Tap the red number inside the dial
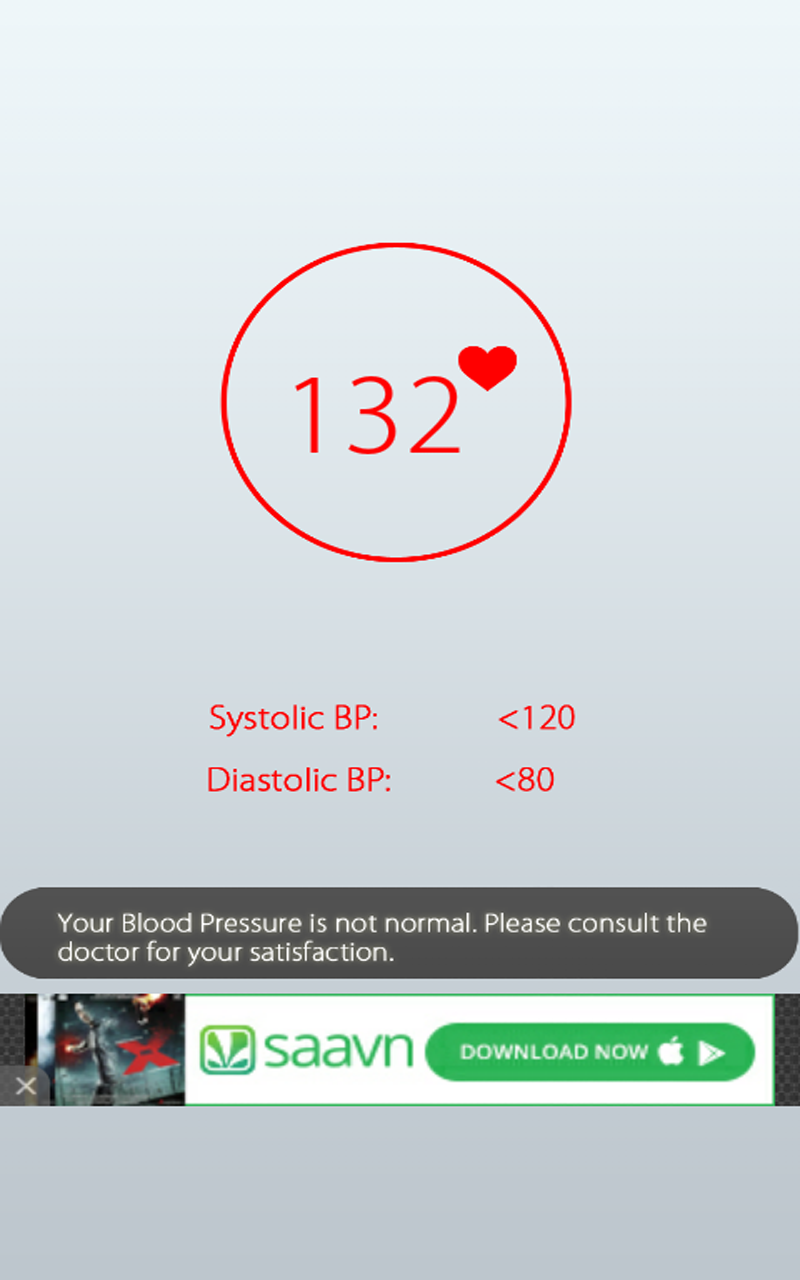This screenshot has width=800, height=1280. click(377, 415)
